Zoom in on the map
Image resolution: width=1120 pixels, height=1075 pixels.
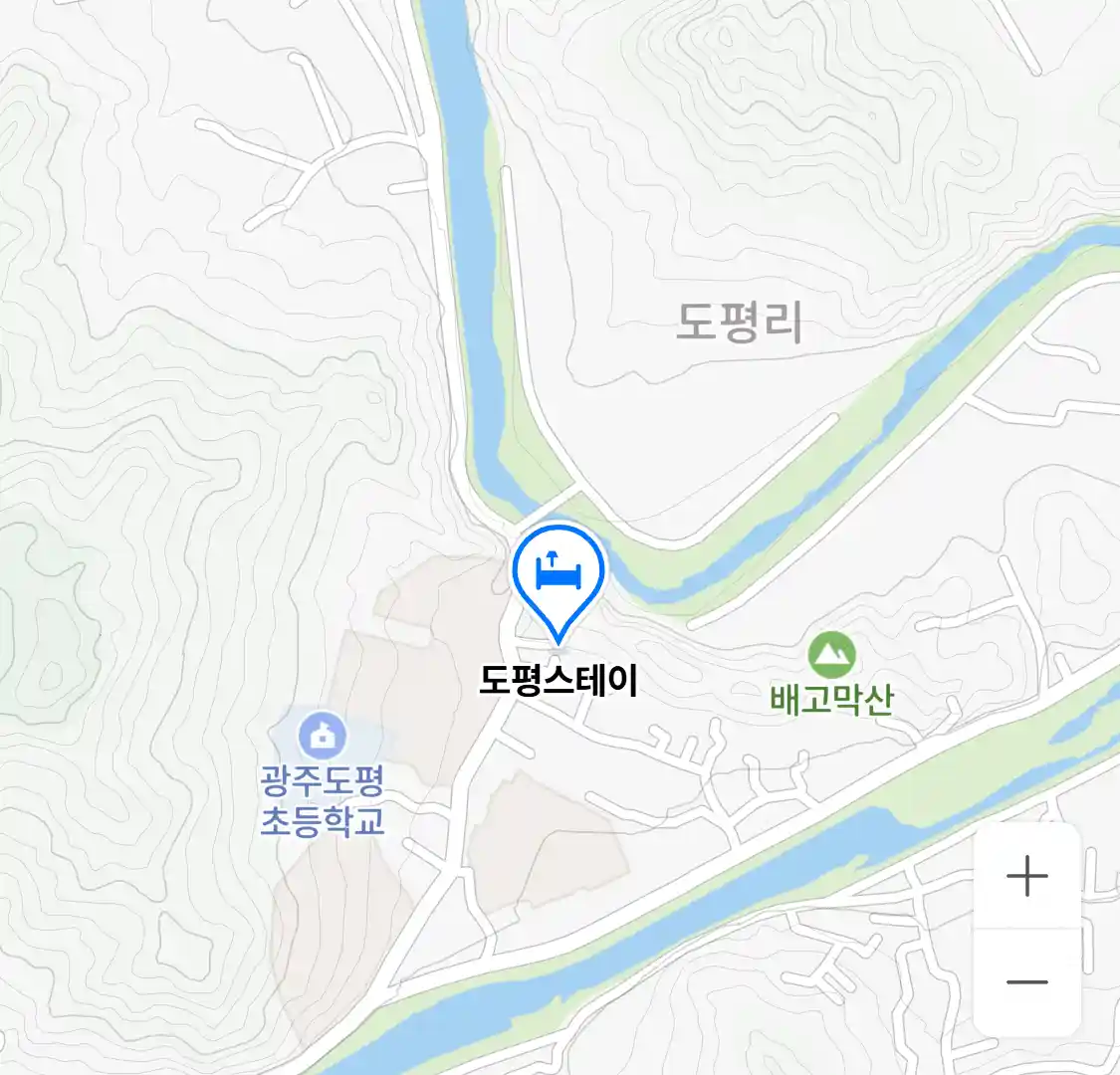click(1026, 877)
